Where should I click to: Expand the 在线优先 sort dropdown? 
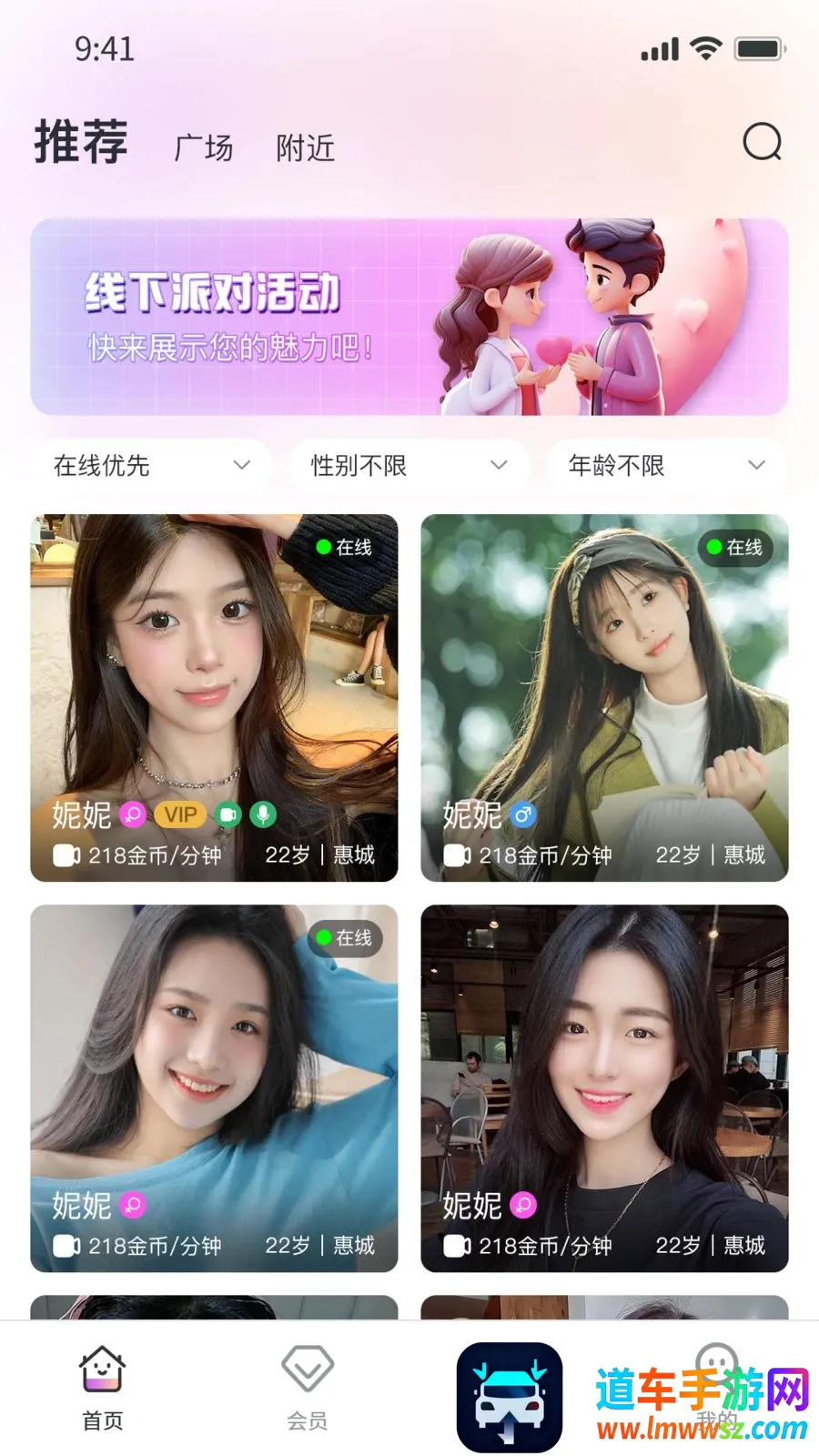click(151, 466)
